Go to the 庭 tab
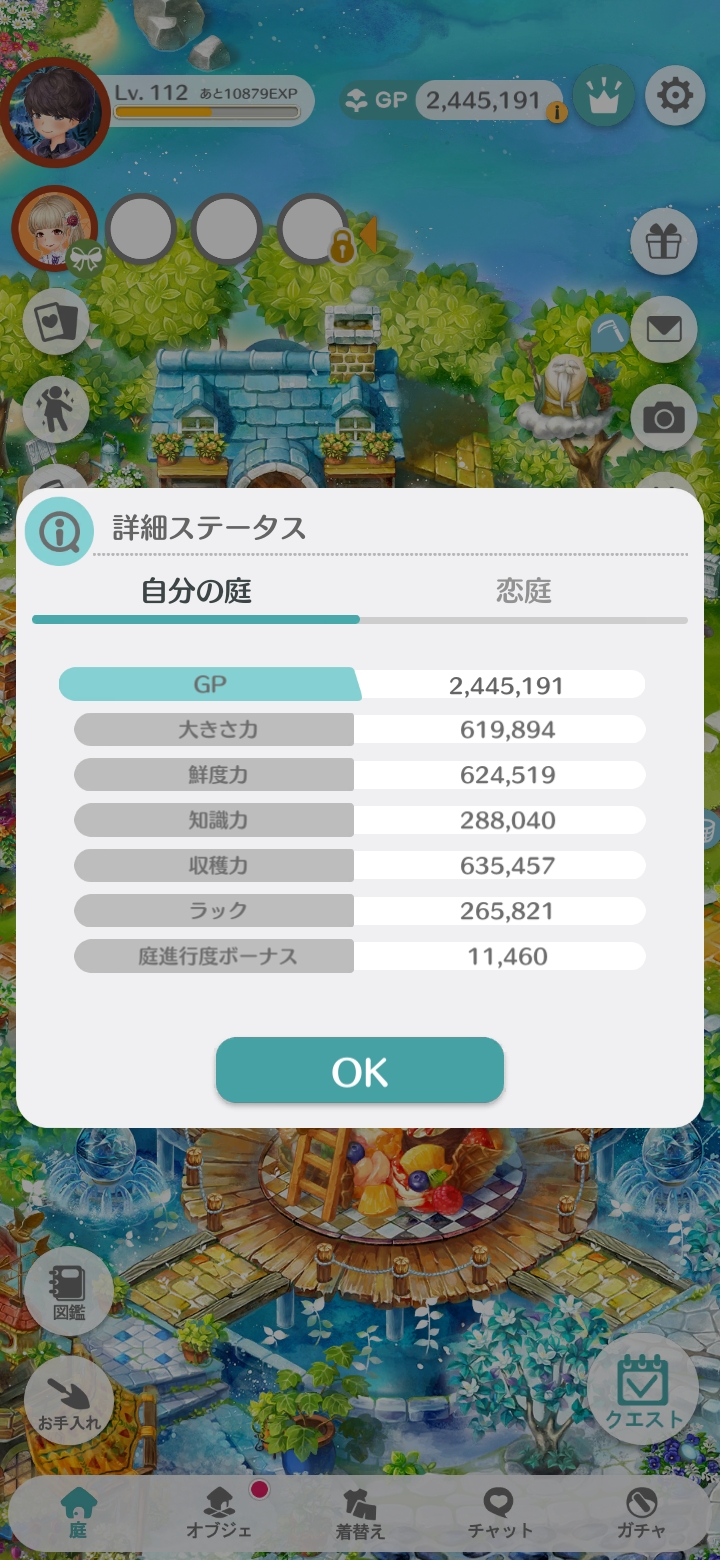This screenshot has width=720, height=1560. (78, 1512)
